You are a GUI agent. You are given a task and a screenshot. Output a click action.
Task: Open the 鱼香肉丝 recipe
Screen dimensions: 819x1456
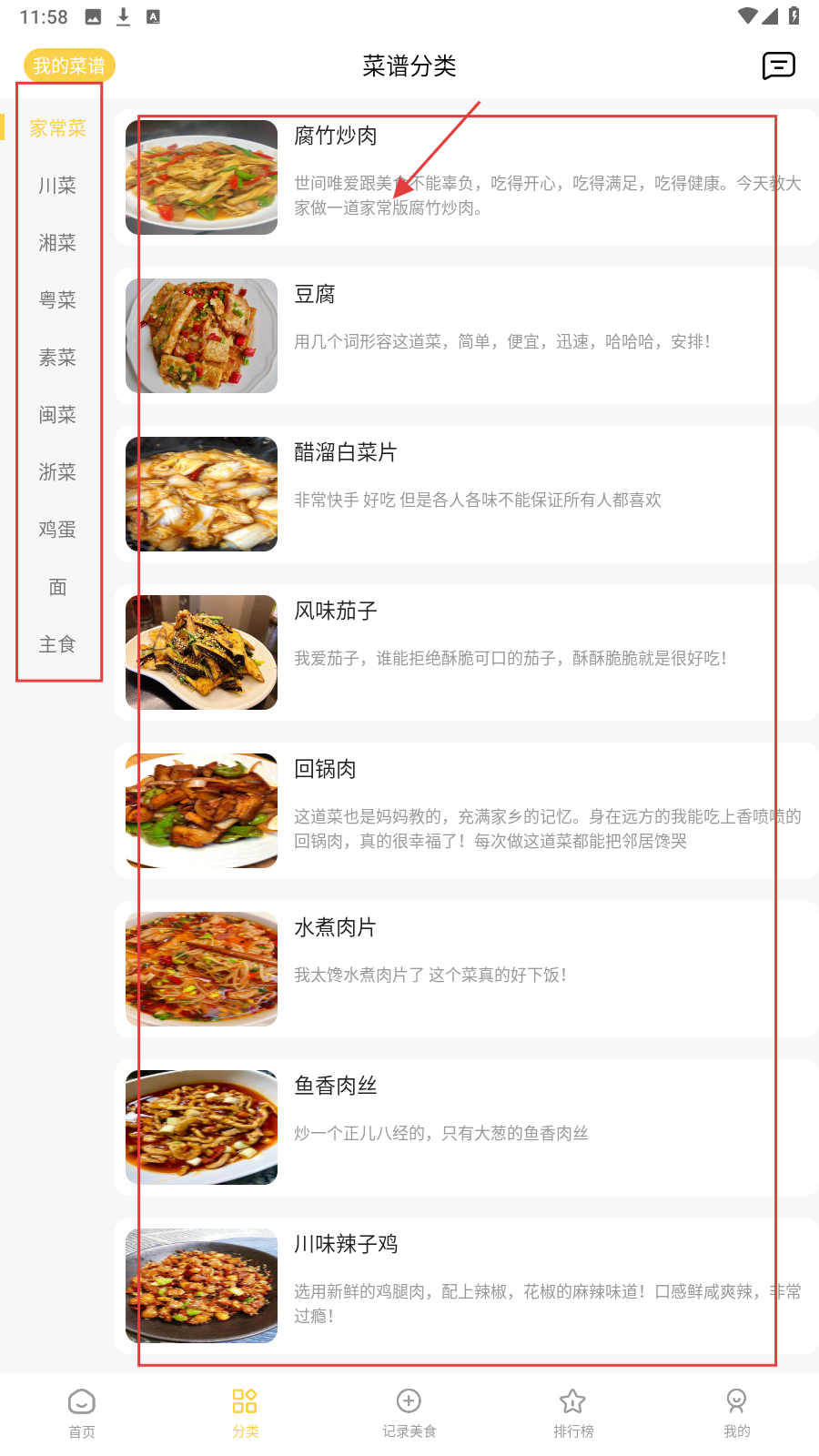point(466,1127)
